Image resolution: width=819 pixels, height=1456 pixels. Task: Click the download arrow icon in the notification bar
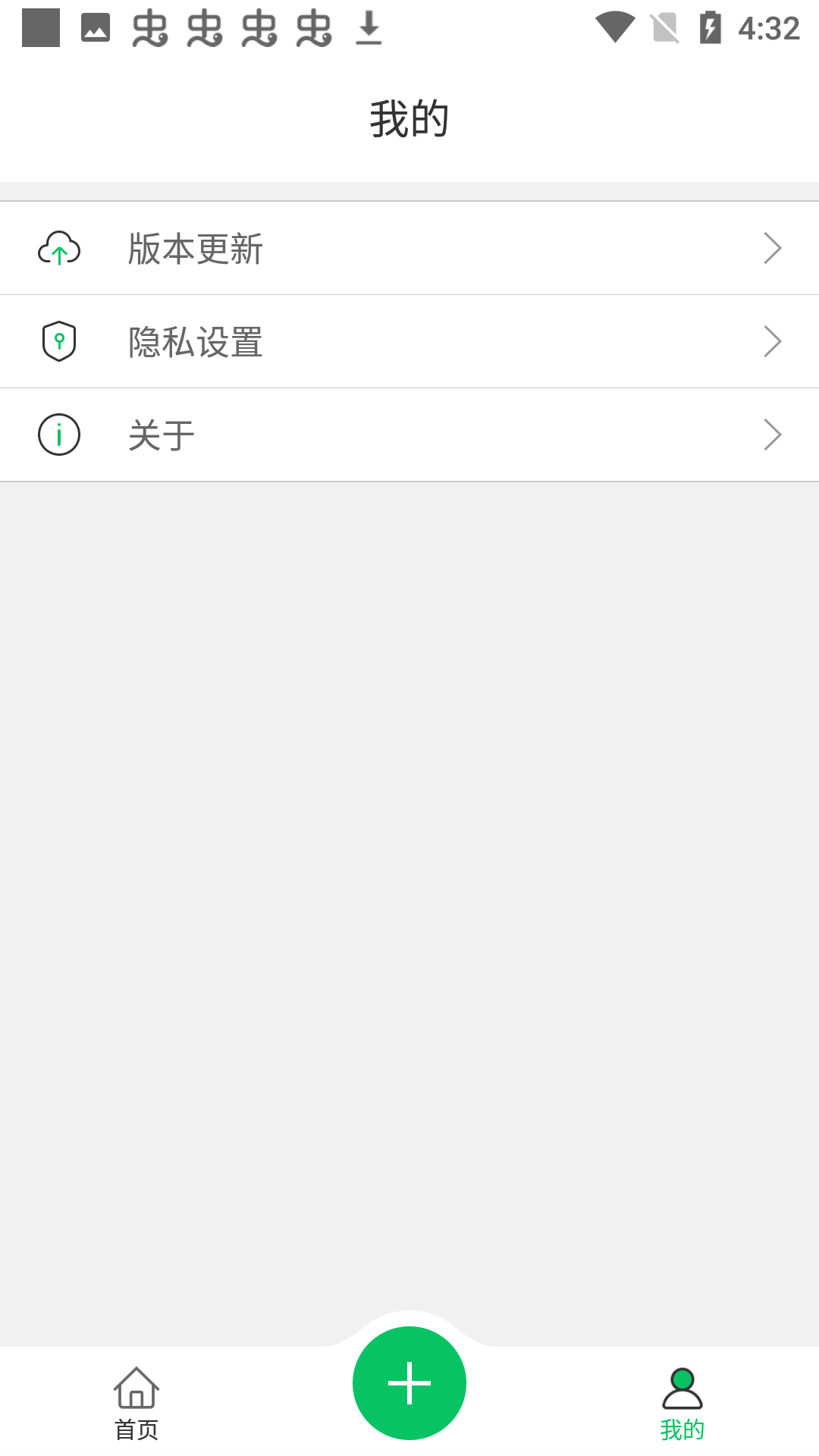pyautogui.click(x=369, y=29)
